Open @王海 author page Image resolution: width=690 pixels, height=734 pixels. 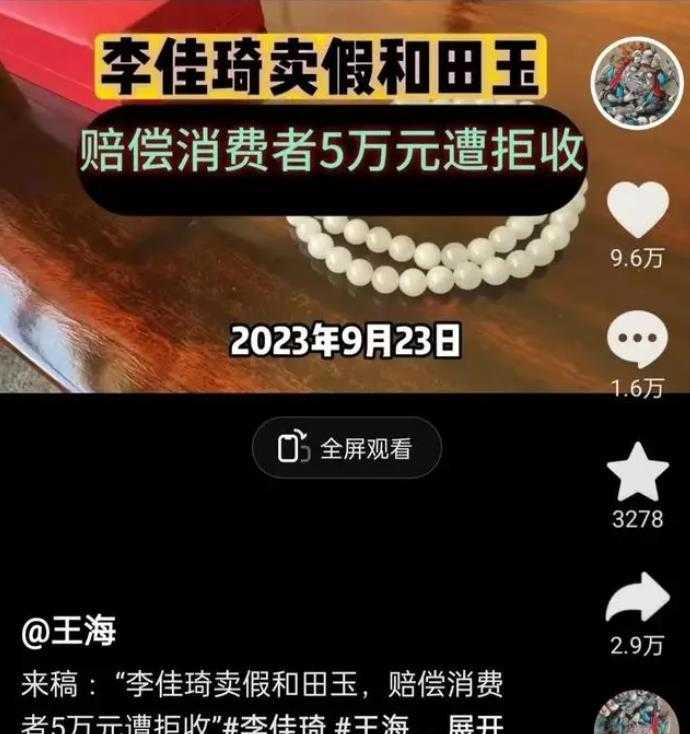[69, 632]
